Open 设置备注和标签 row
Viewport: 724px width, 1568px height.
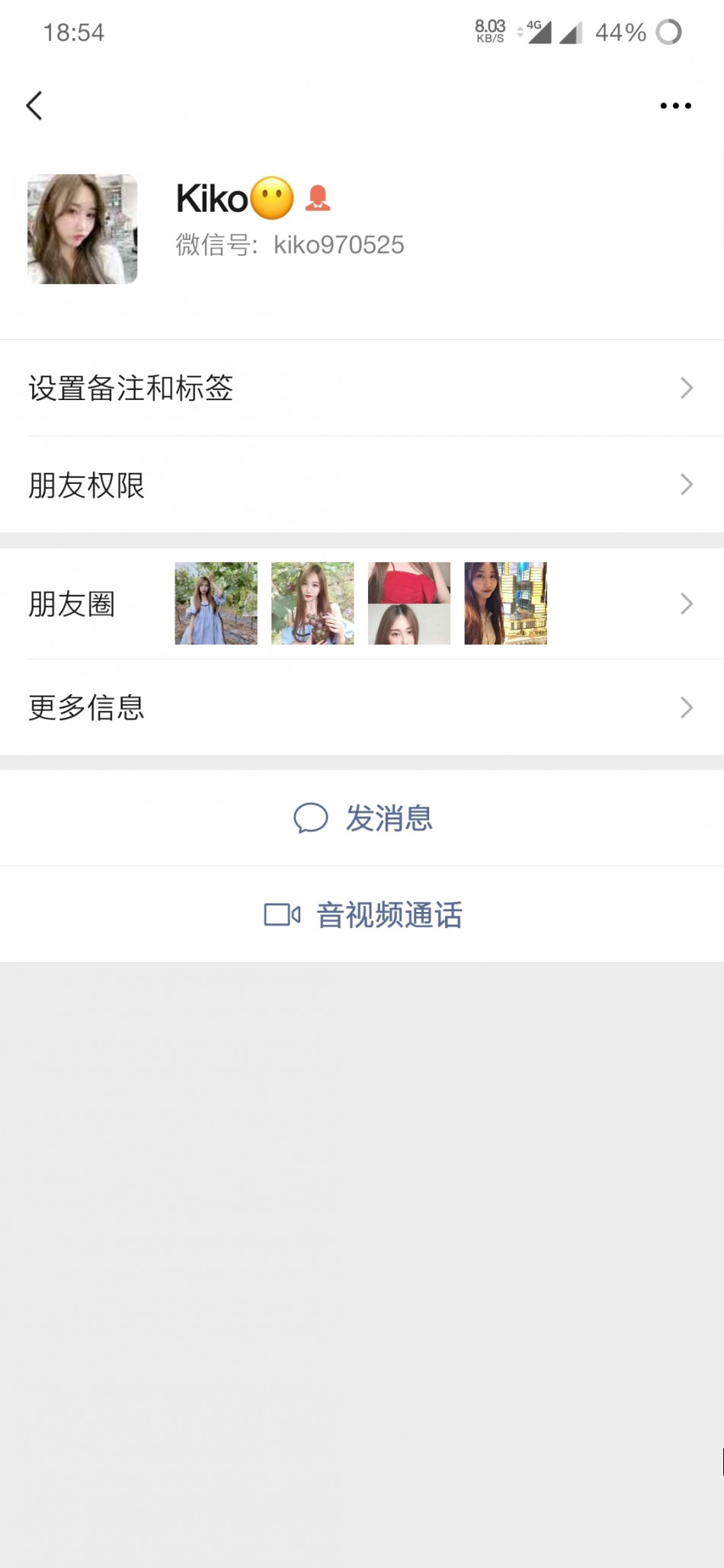click(x=361, y=388)
